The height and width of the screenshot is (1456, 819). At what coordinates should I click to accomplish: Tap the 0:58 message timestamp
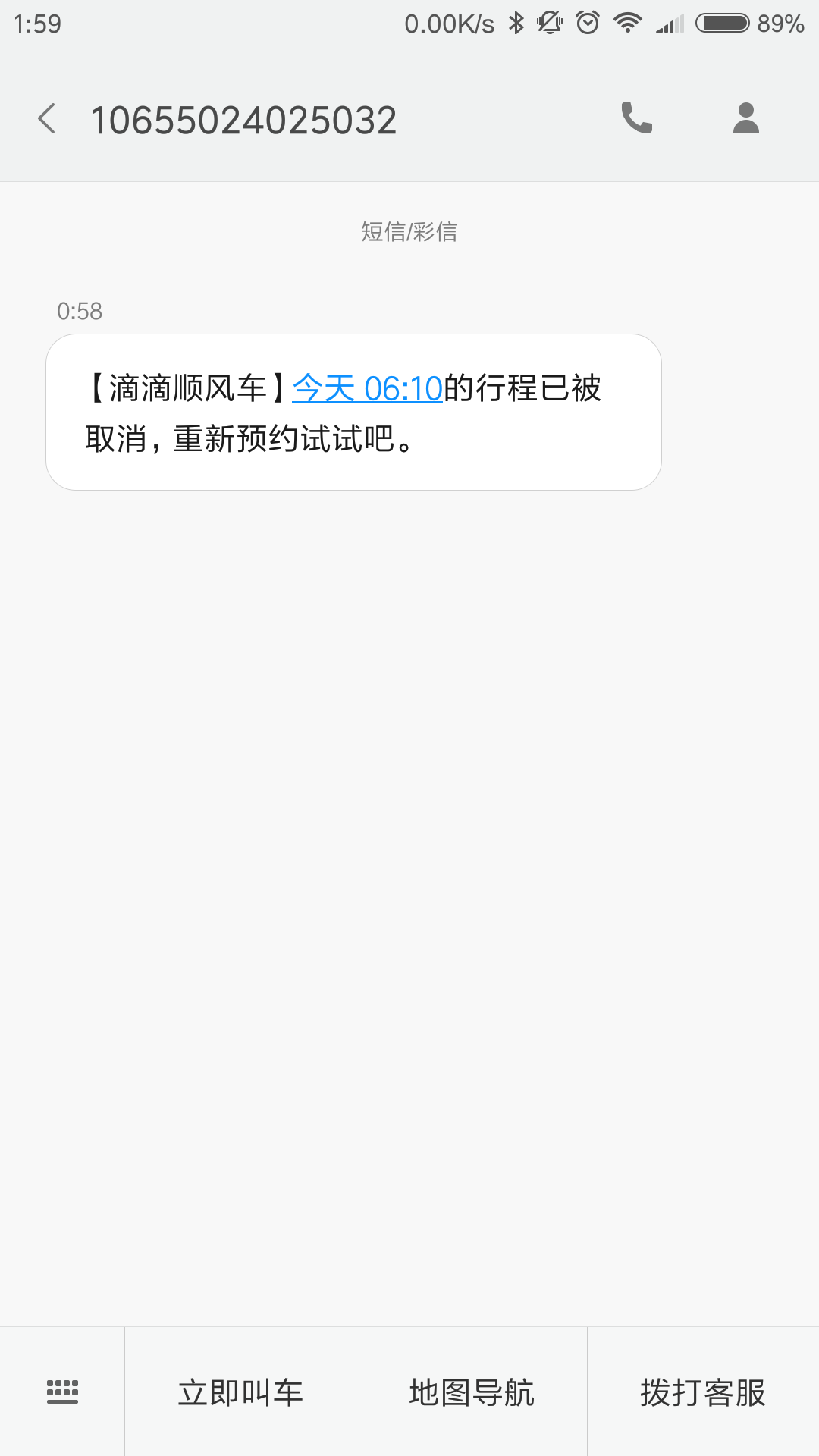pyautogui.click(x=79, y=311)
